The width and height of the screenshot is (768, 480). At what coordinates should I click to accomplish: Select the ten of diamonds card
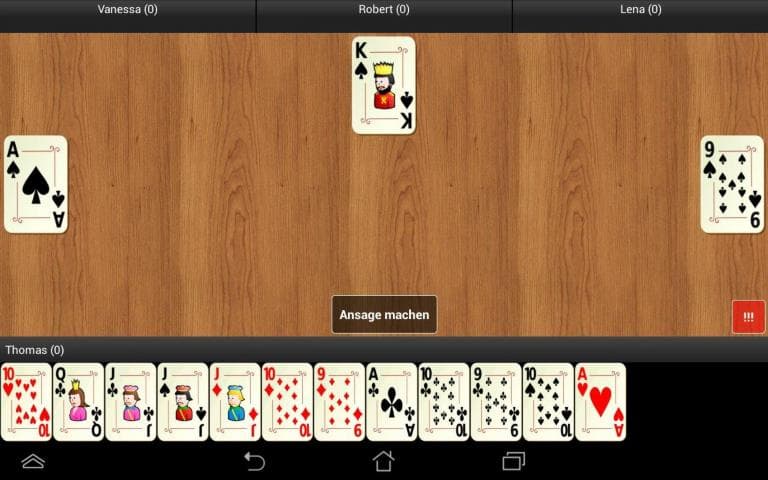(x=287, y=402)
